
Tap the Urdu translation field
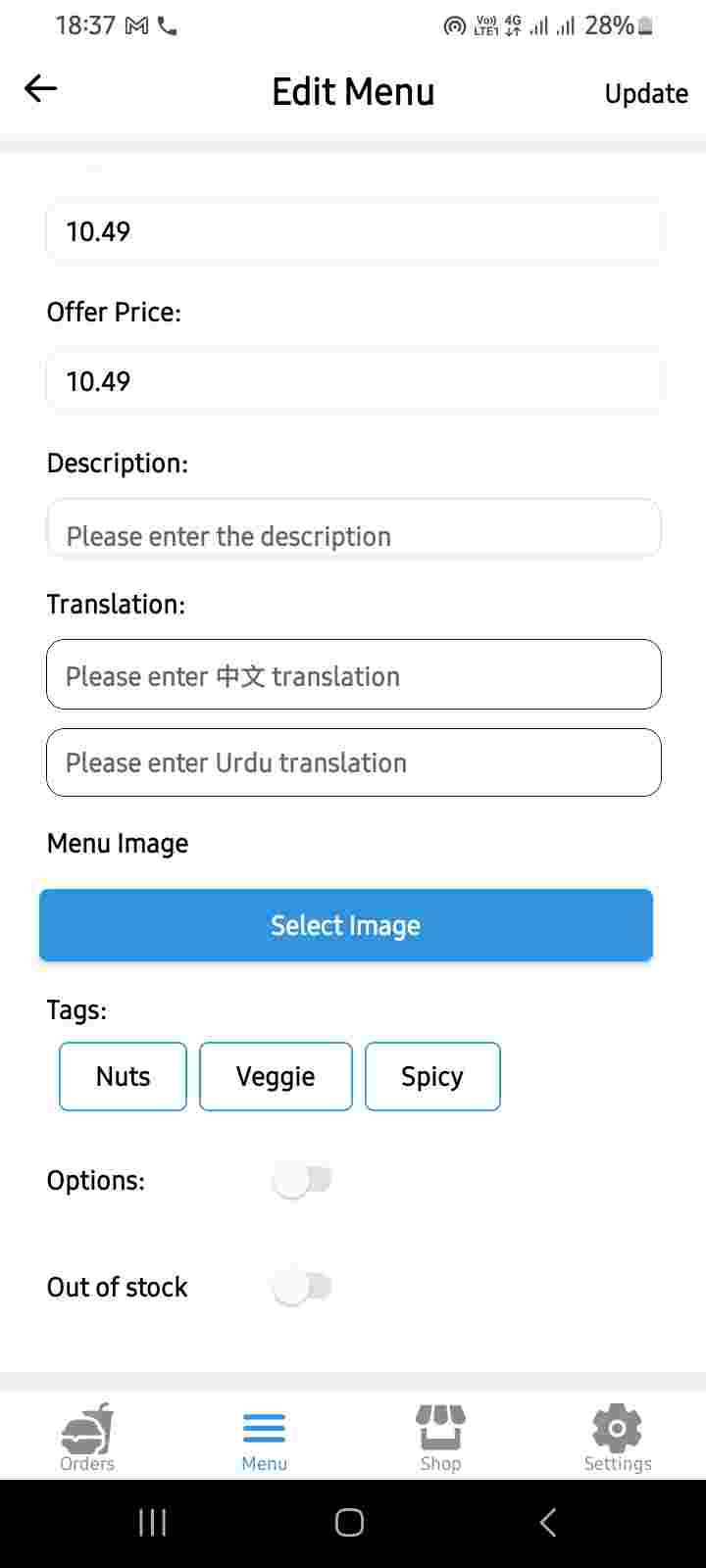(353, 762)
